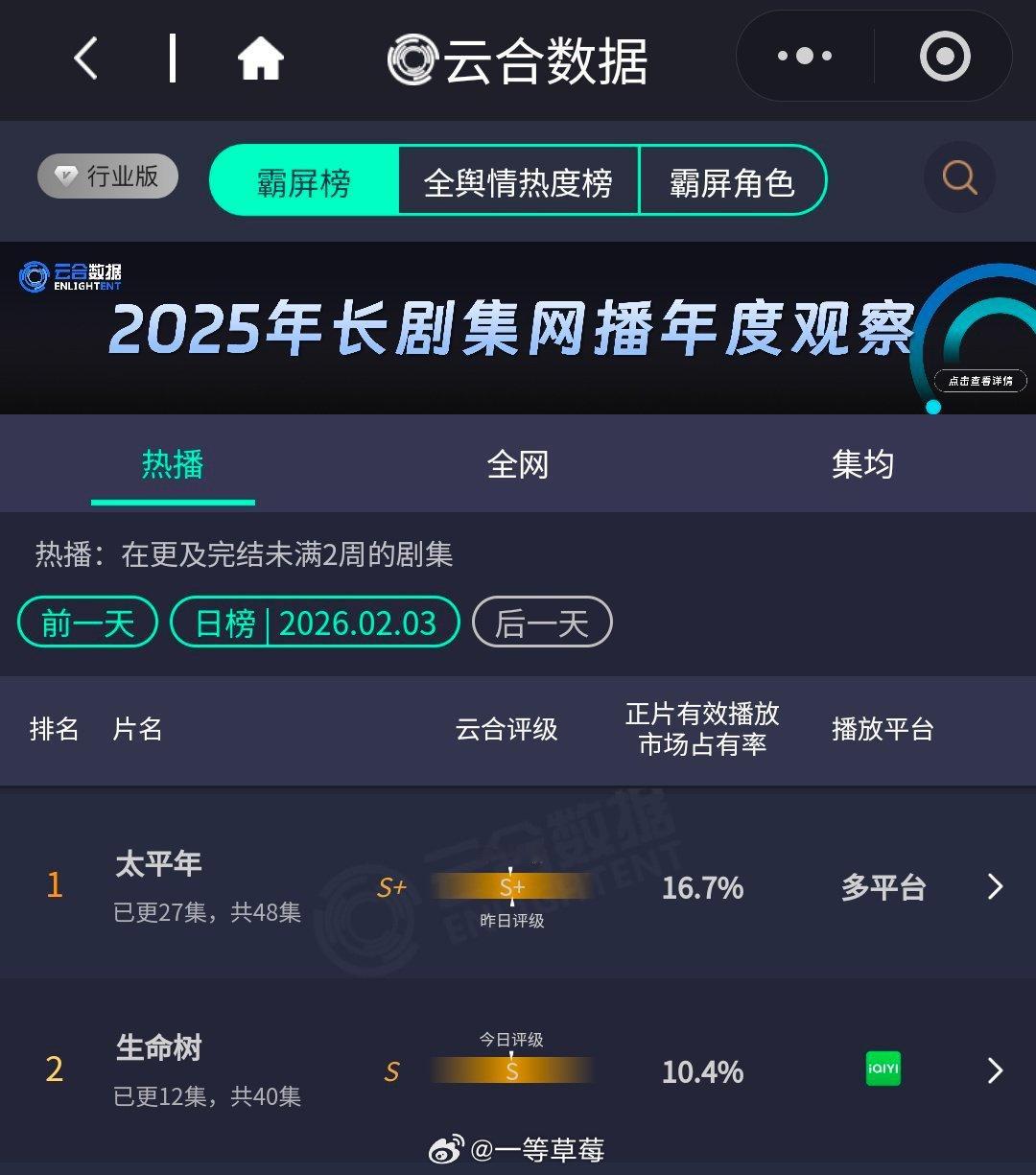The image size is (1036, 1175).
Task: Select the 霸屏角色 tab
Action: pyautogui.click(x=732, y=180)
